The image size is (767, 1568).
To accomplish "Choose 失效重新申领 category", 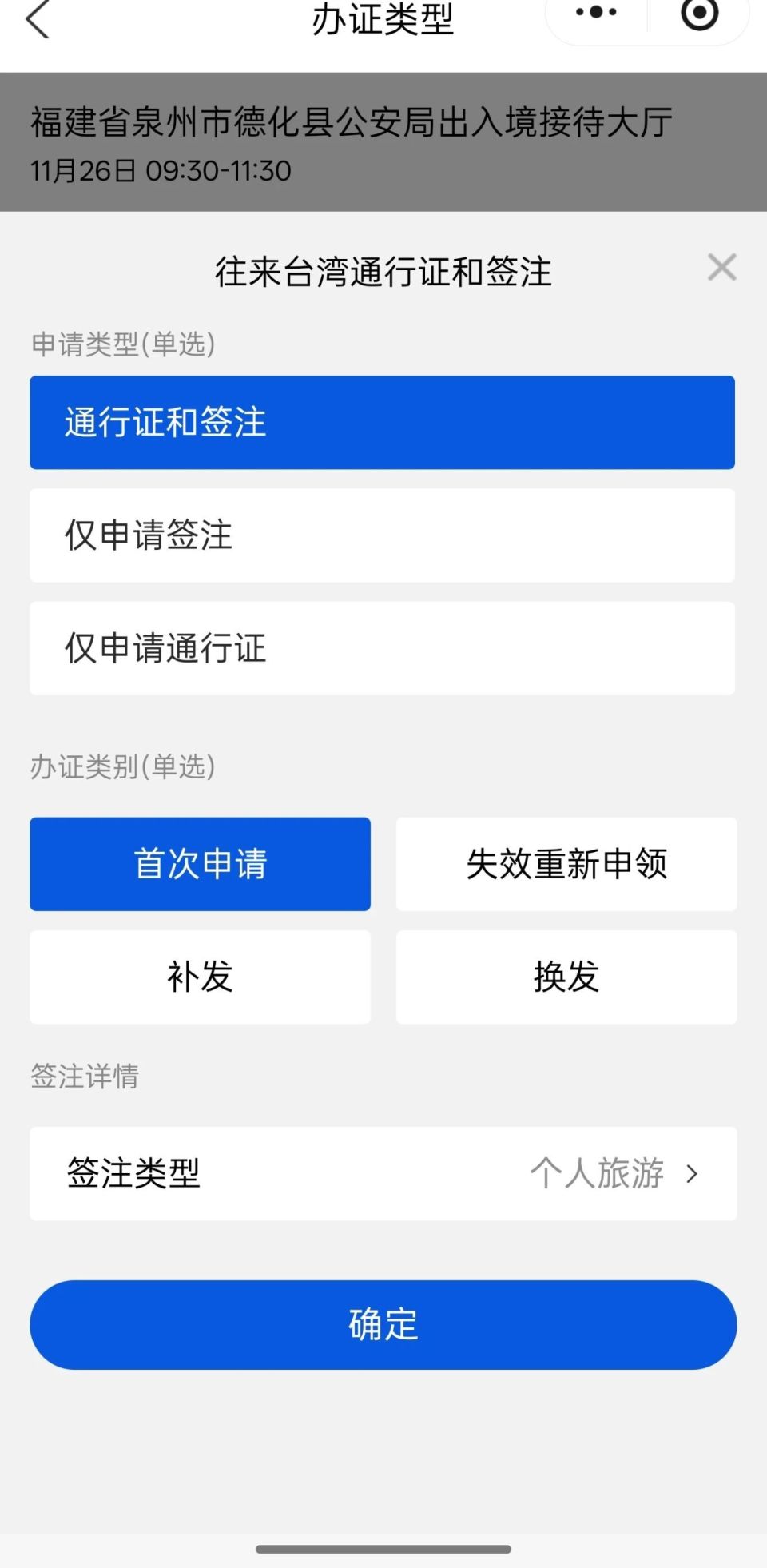I will [566, 864].
